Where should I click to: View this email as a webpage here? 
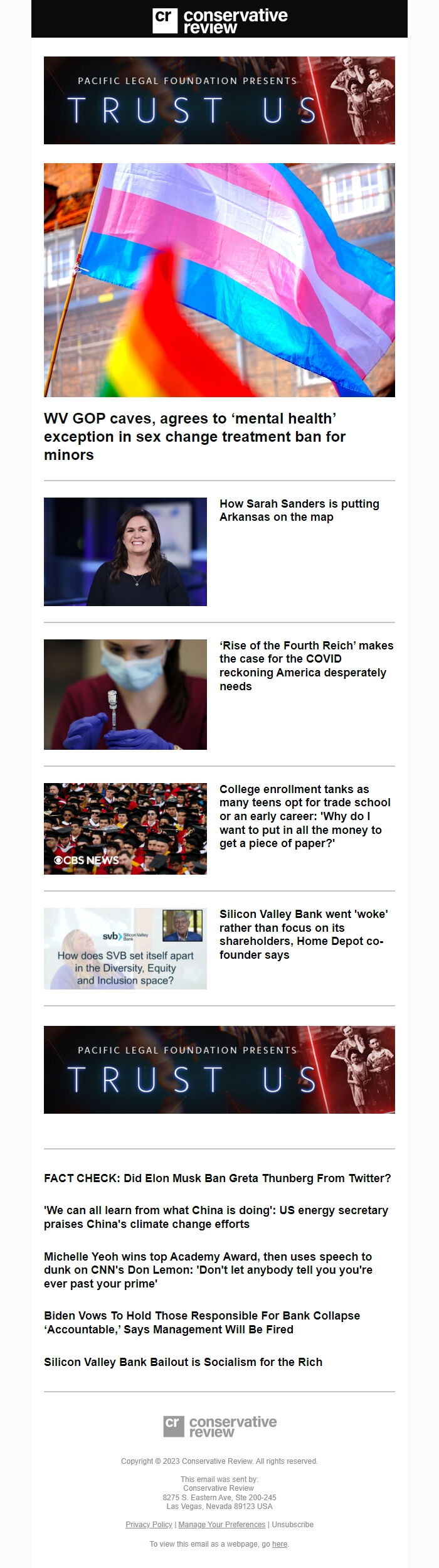(280, 1544)
